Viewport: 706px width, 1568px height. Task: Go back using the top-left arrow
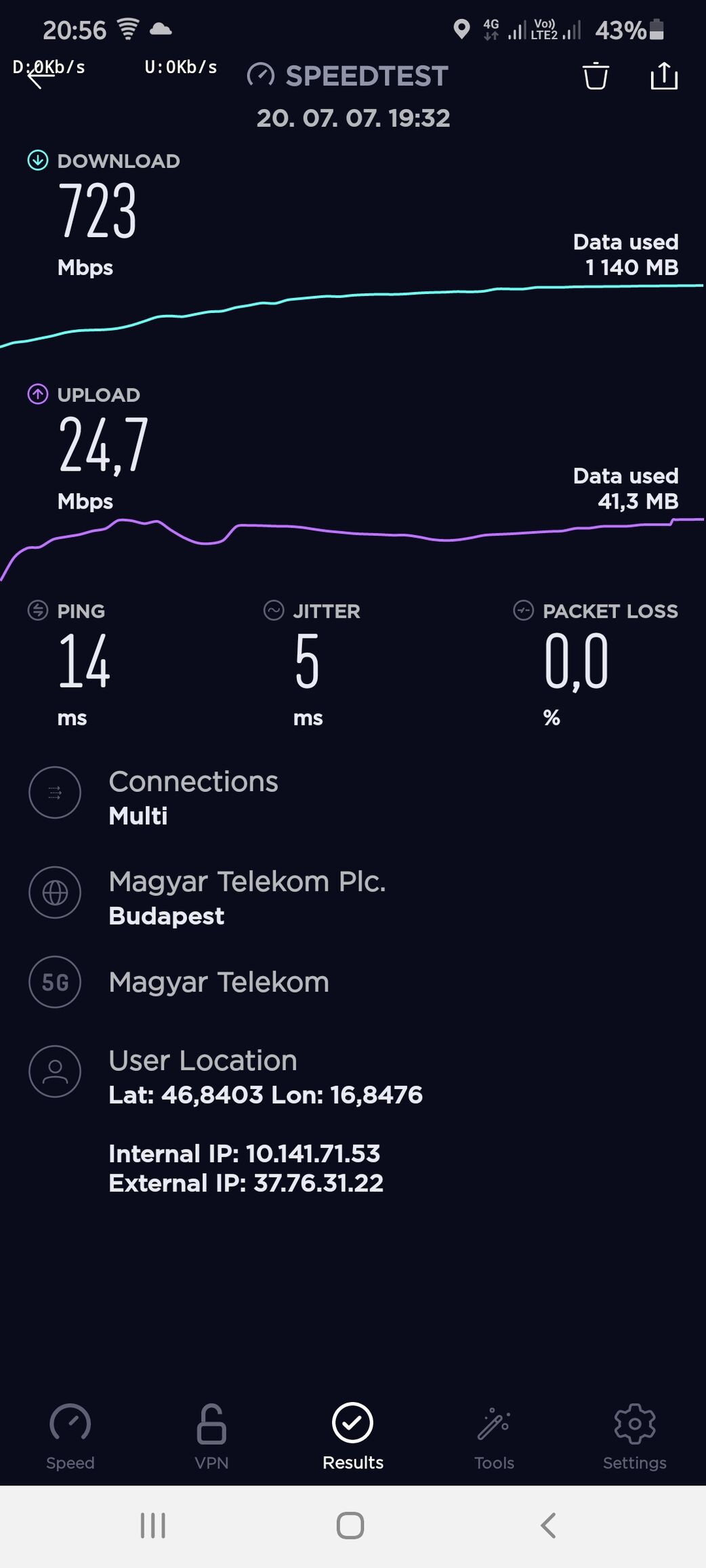(x=40, y=77)
